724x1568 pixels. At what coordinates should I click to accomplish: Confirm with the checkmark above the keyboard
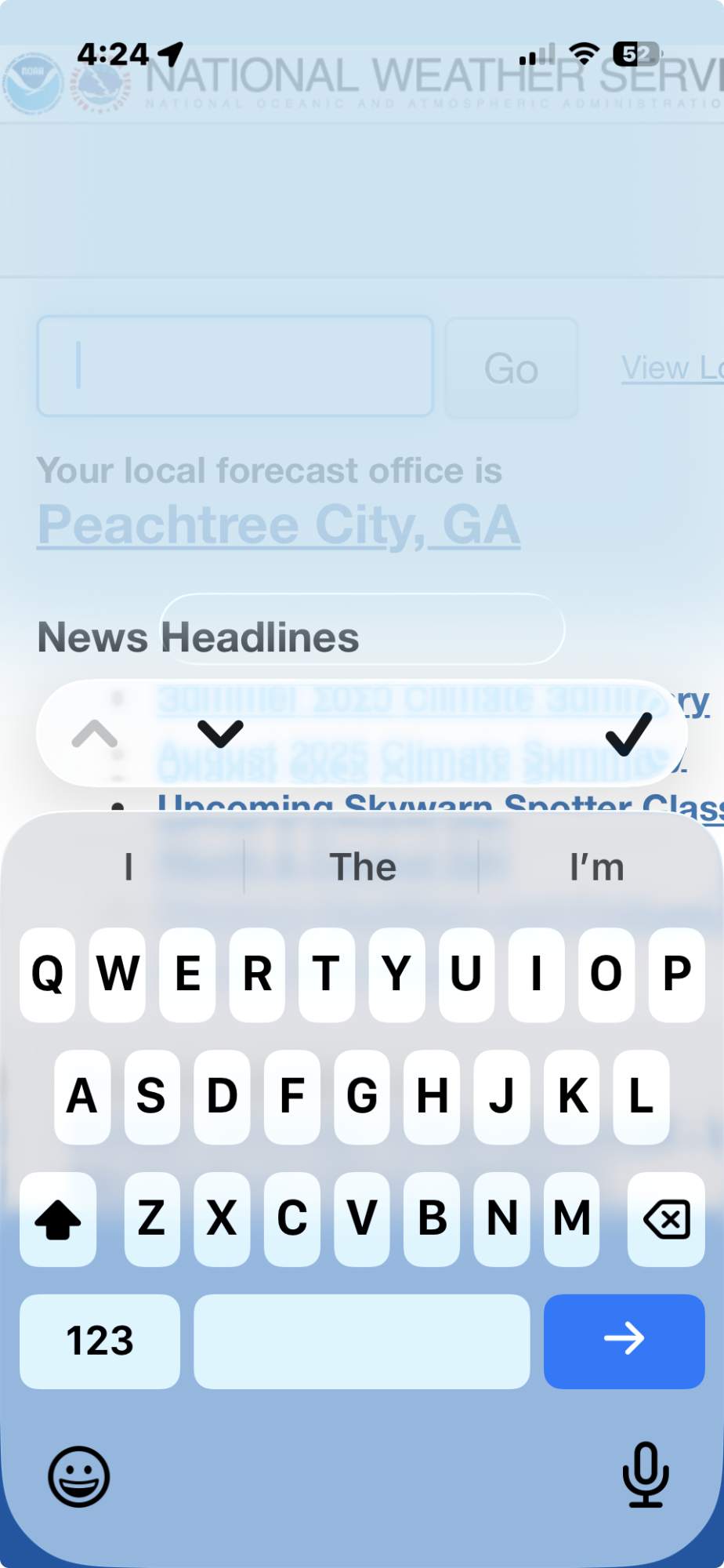628,734
